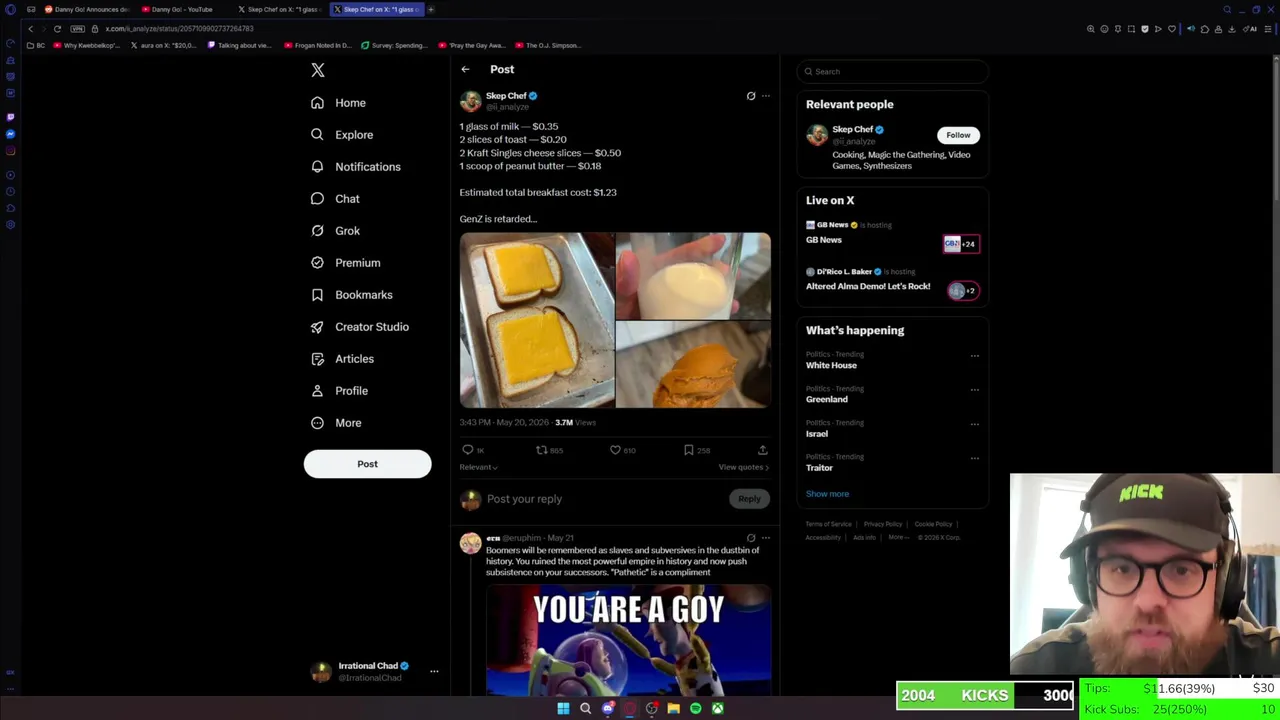Open Irrational Chad account menu
The image size is (1280, 720).
(x=434, y=672)
